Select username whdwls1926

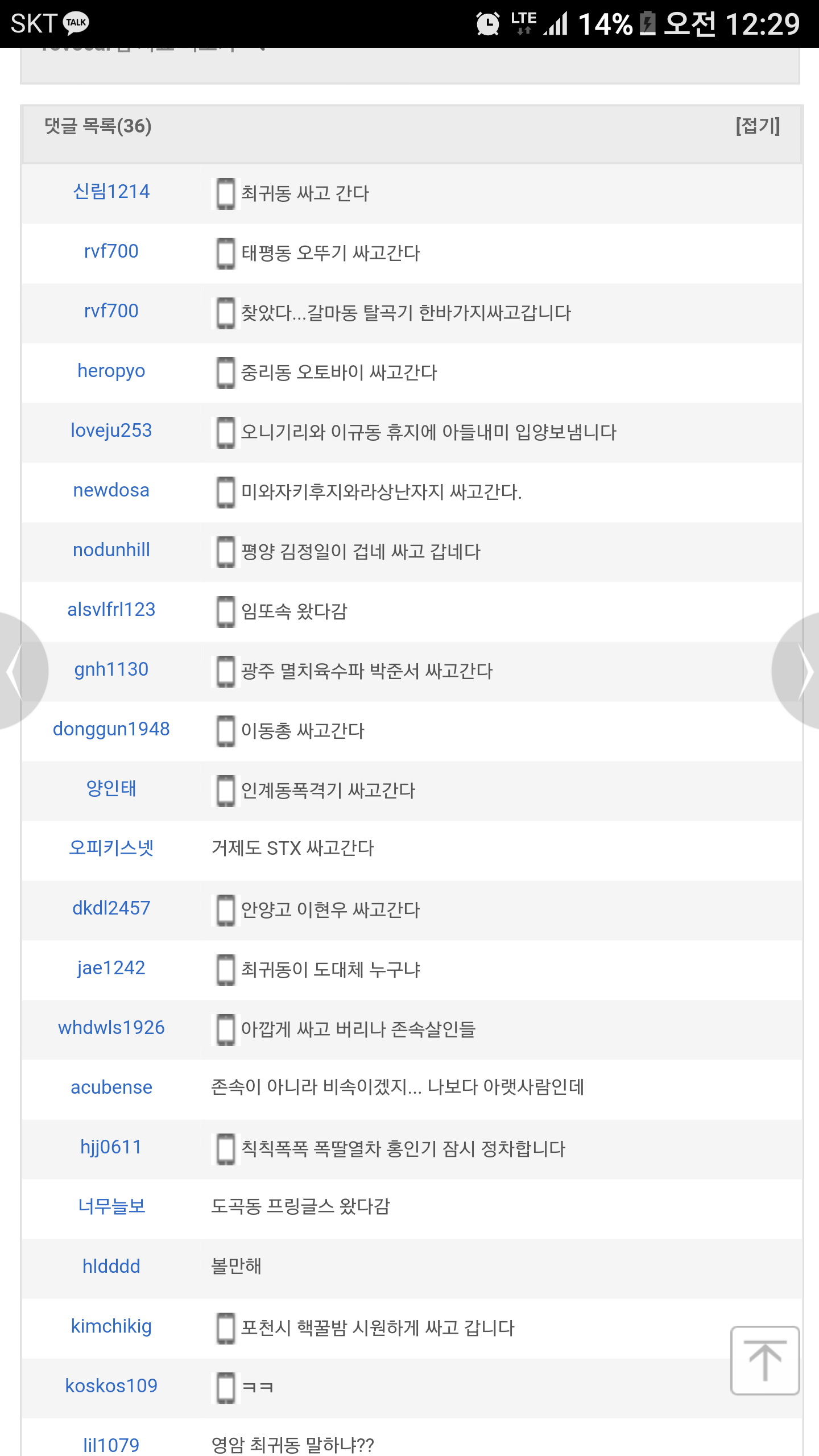[x=111, y=1028]
